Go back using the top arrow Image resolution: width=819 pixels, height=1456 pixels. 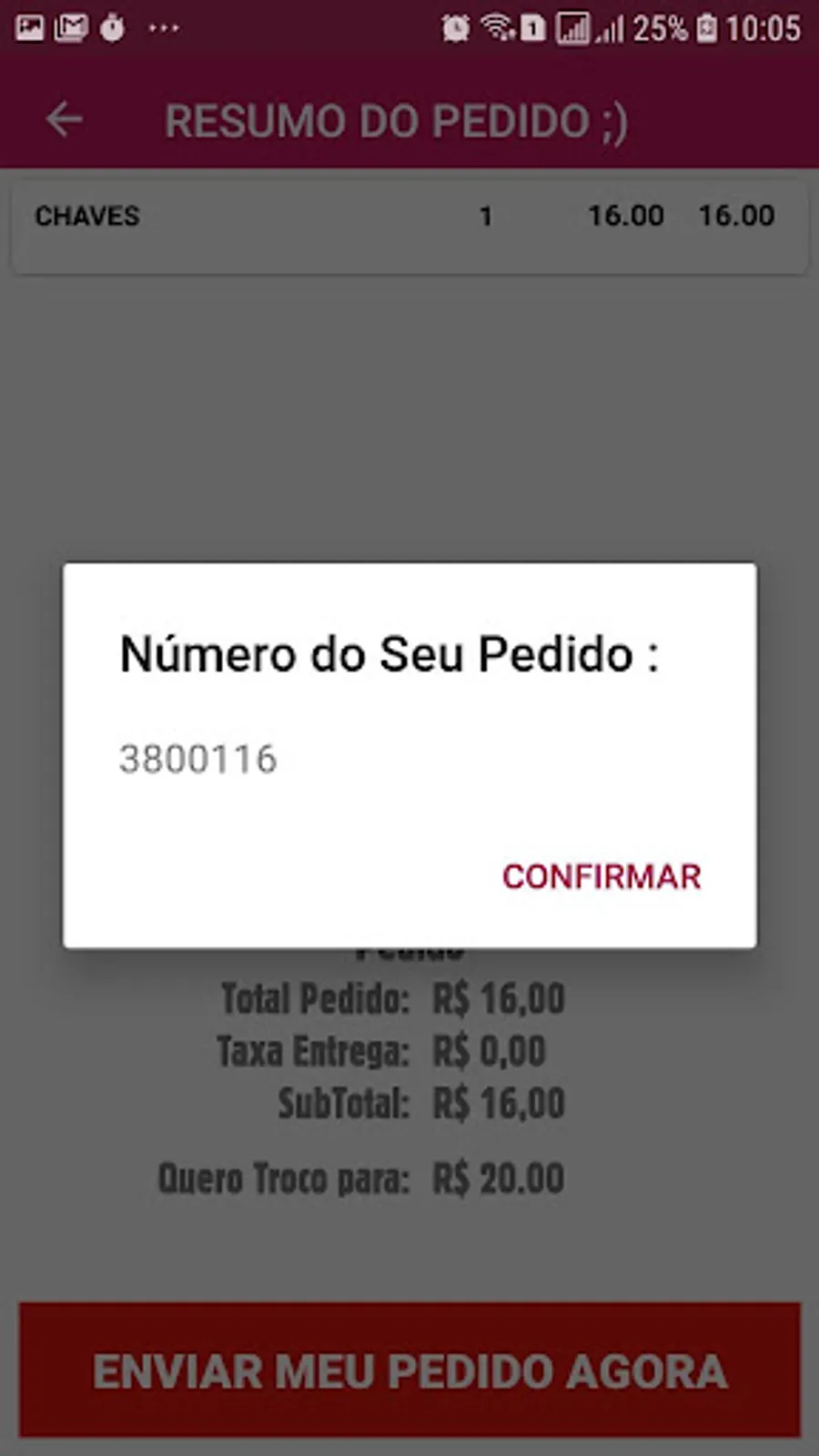[x=65, y=119]
